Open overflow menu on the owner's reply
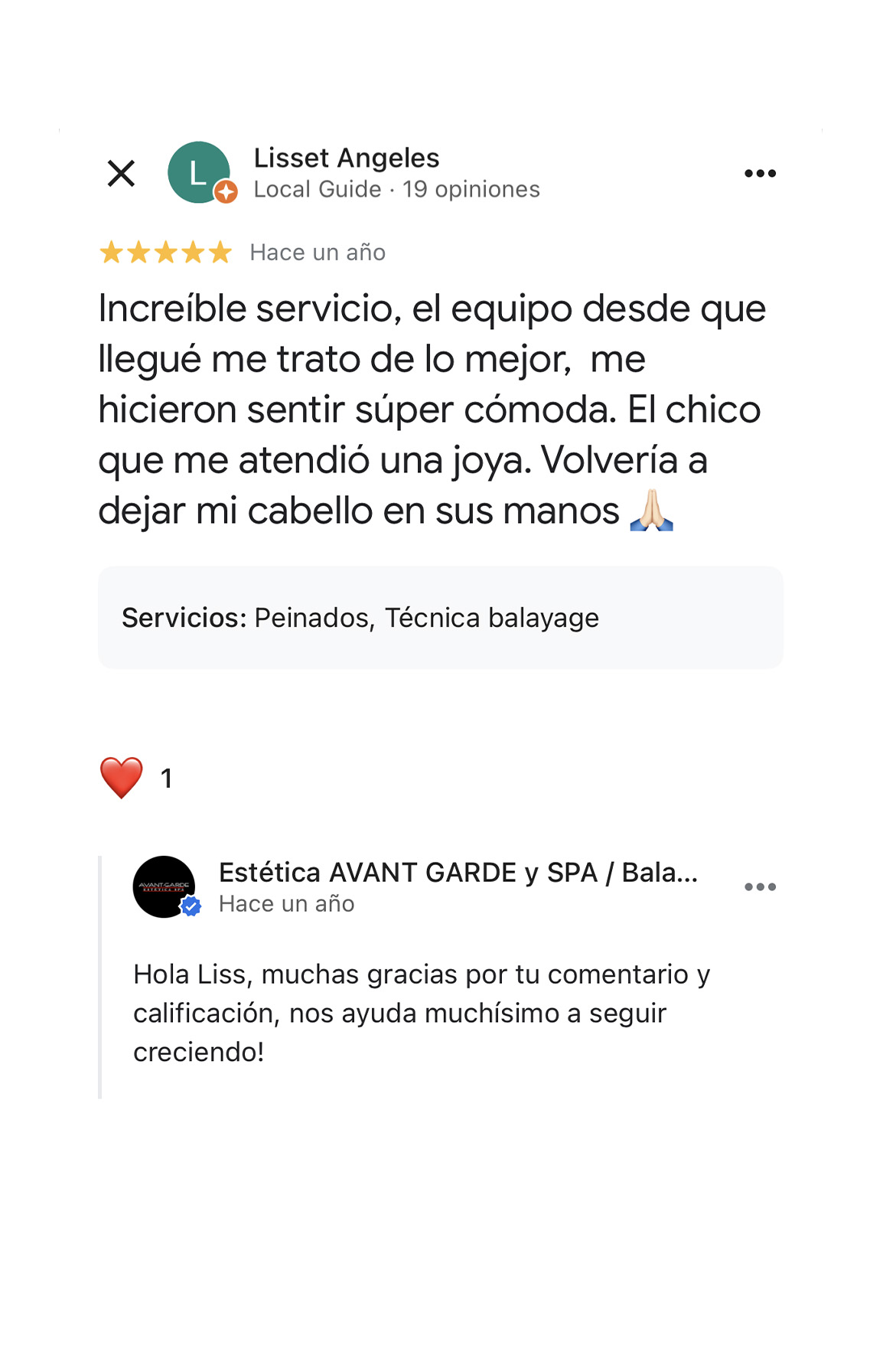 click(760, 887)
